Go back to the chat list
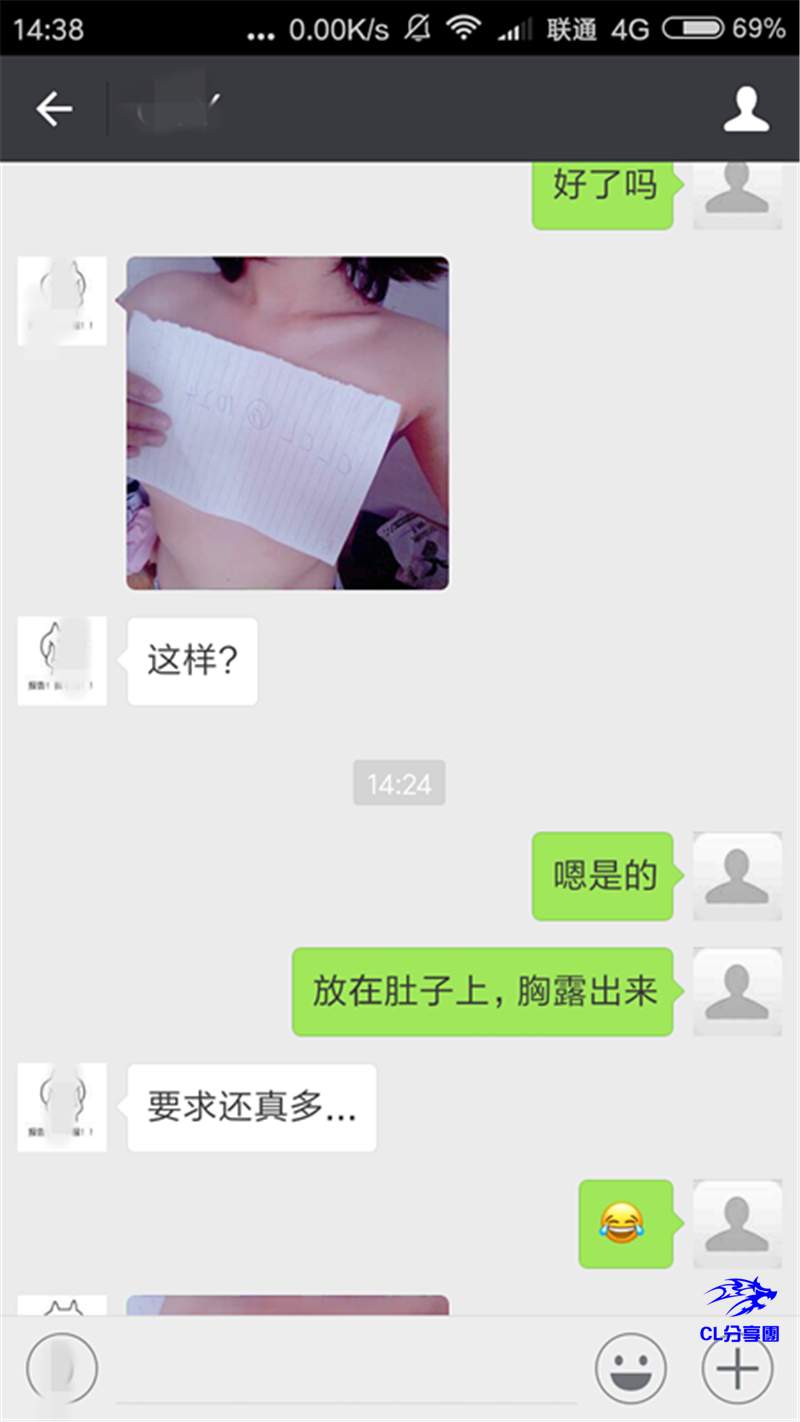The height and width of the screenshot is (1422, 800). coord(54,109)
